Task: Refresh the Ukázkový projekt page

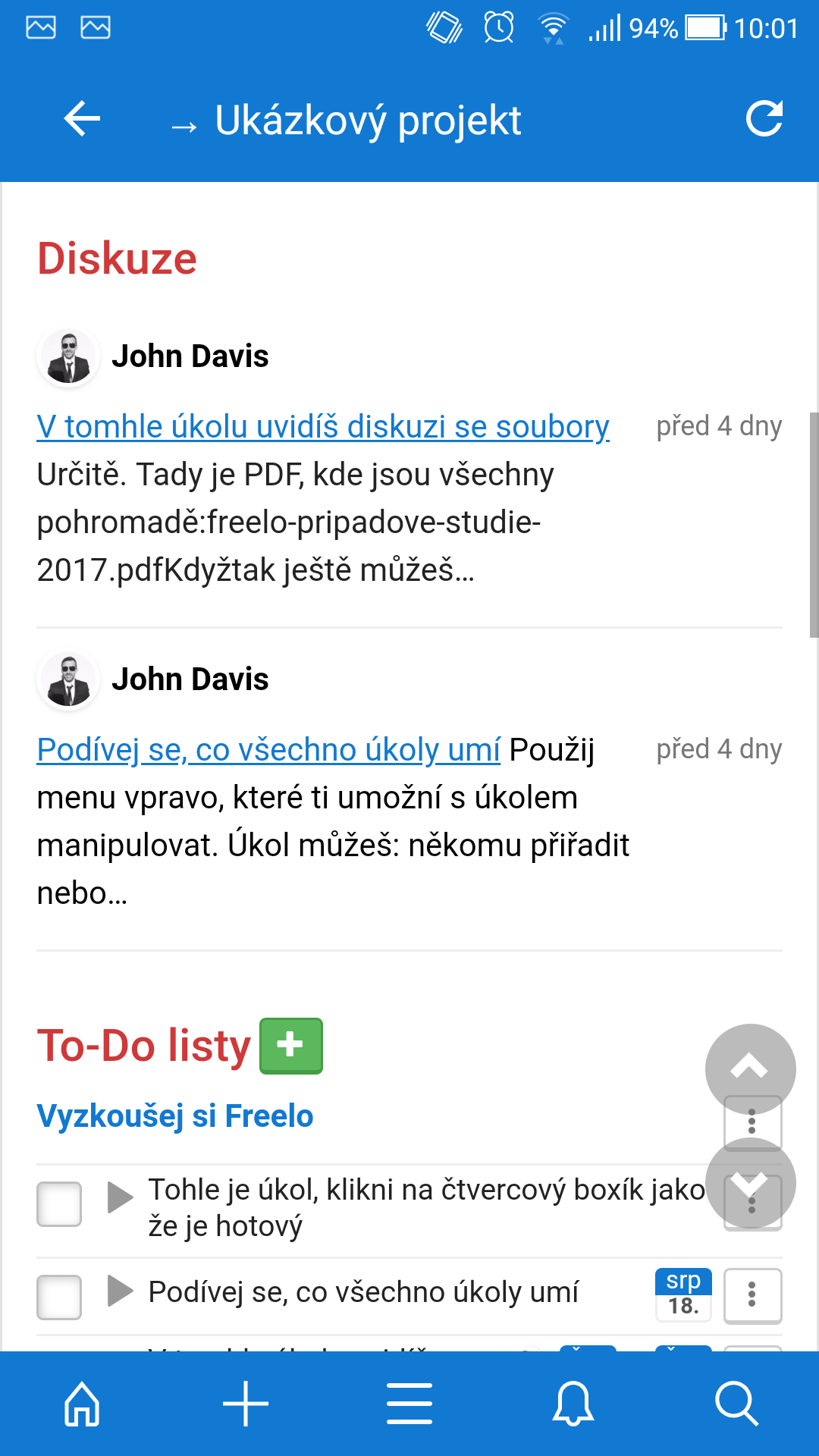Action: pos(764,119)
